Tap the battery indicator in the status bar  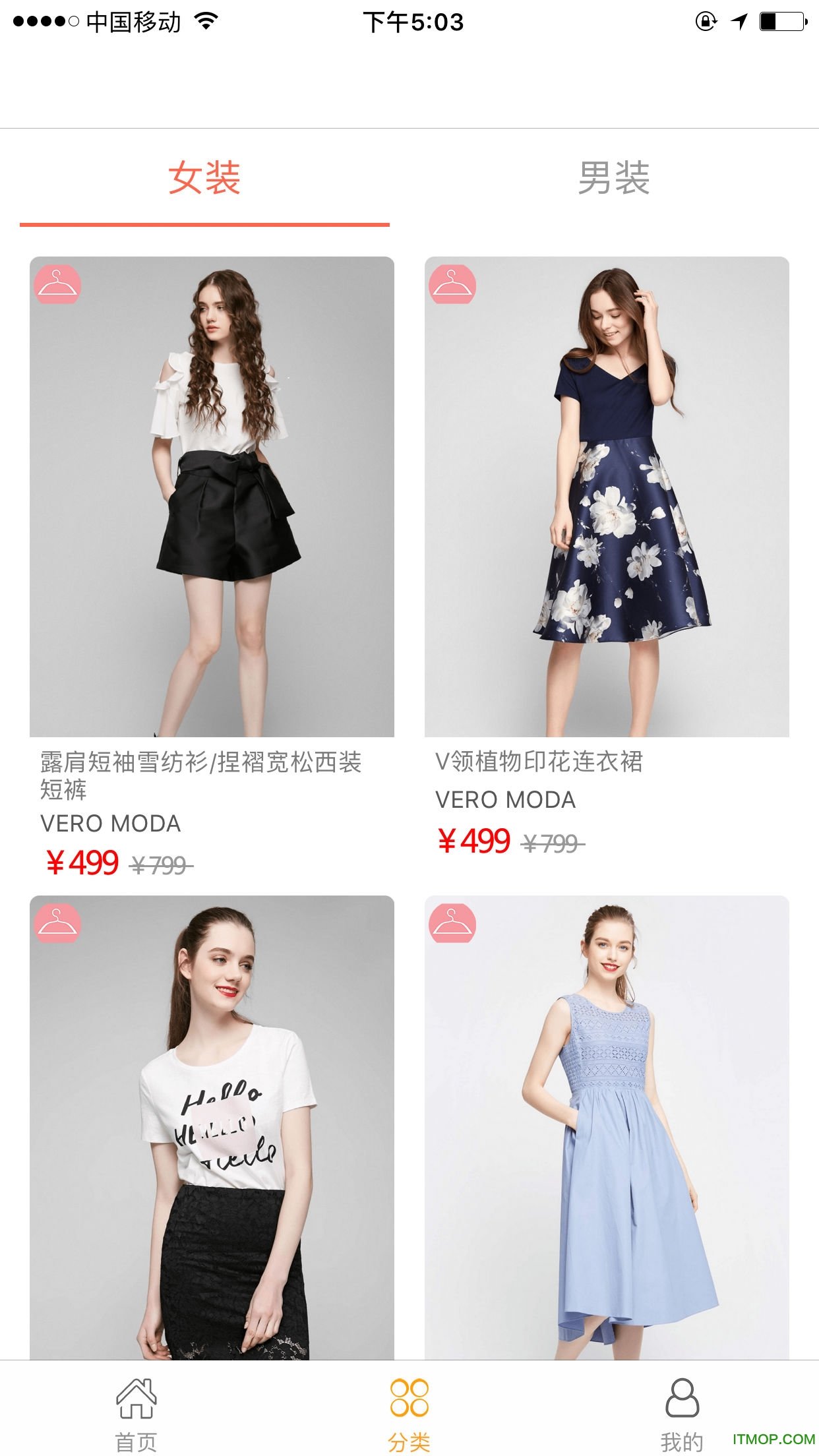(x=781, y=22)
